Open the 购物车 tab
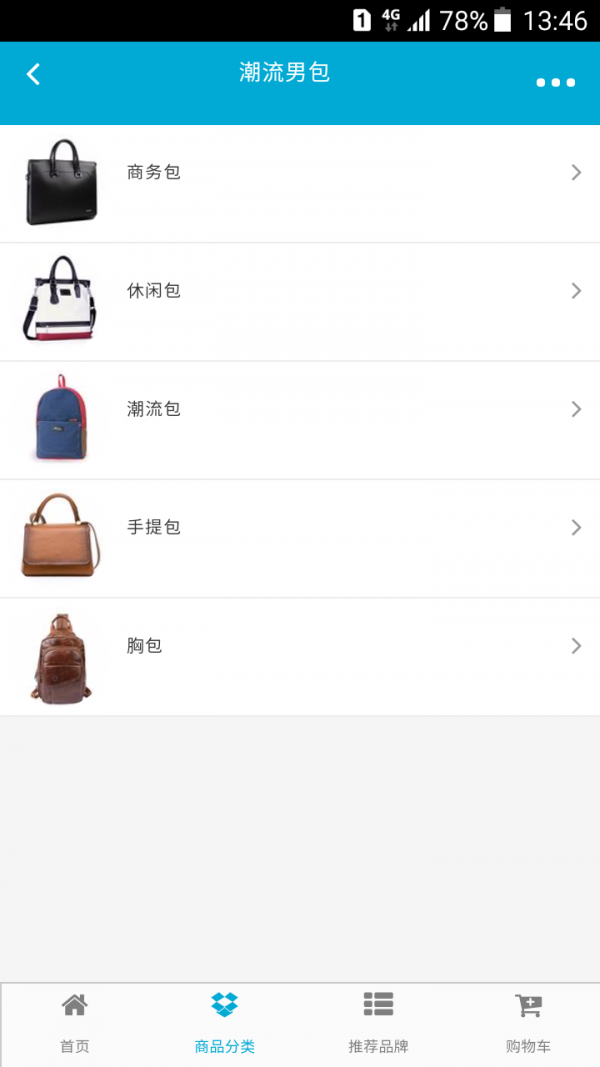Screen dimensions: 600x1067 (x=528, y=1024)
